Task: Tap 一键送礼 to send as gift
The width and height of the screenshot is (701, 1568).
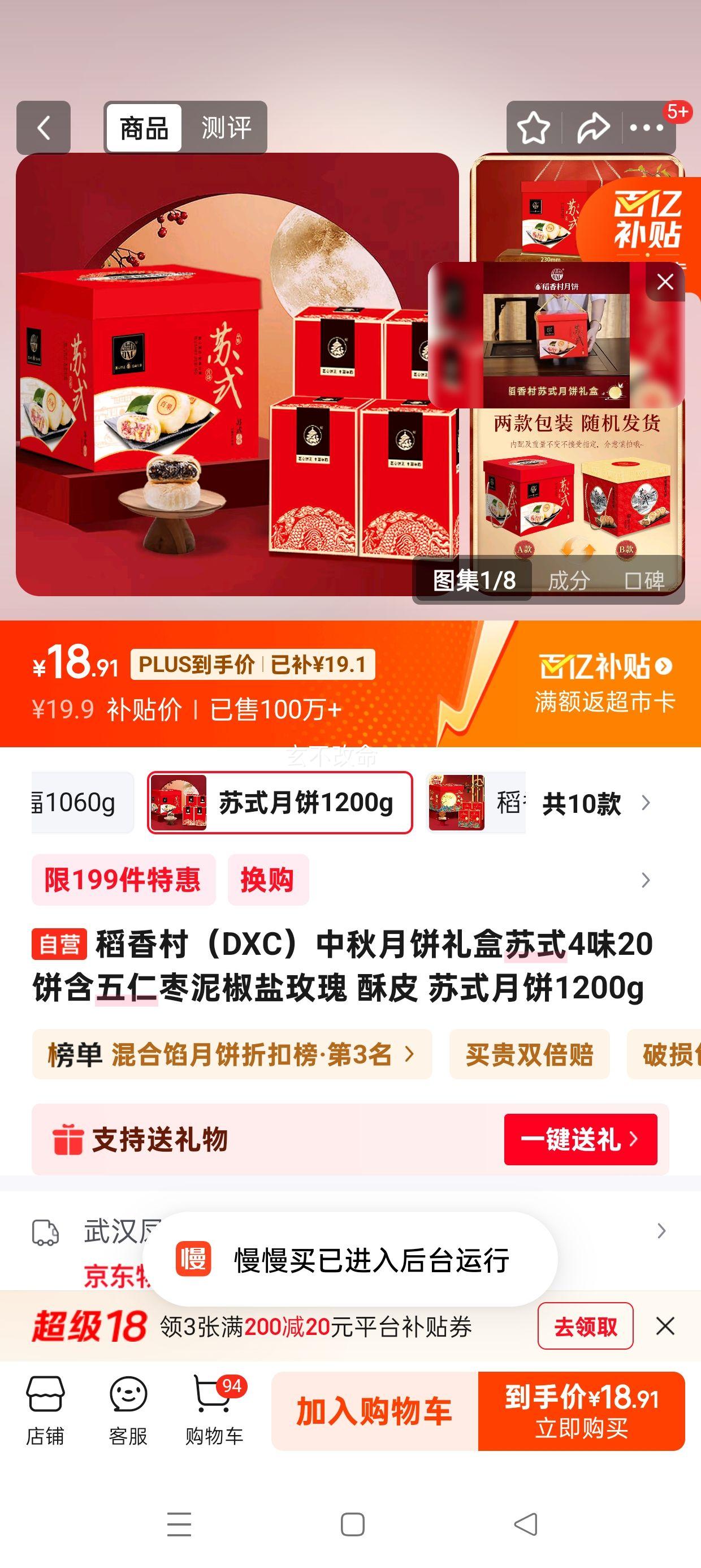Action: point(580,1139)
